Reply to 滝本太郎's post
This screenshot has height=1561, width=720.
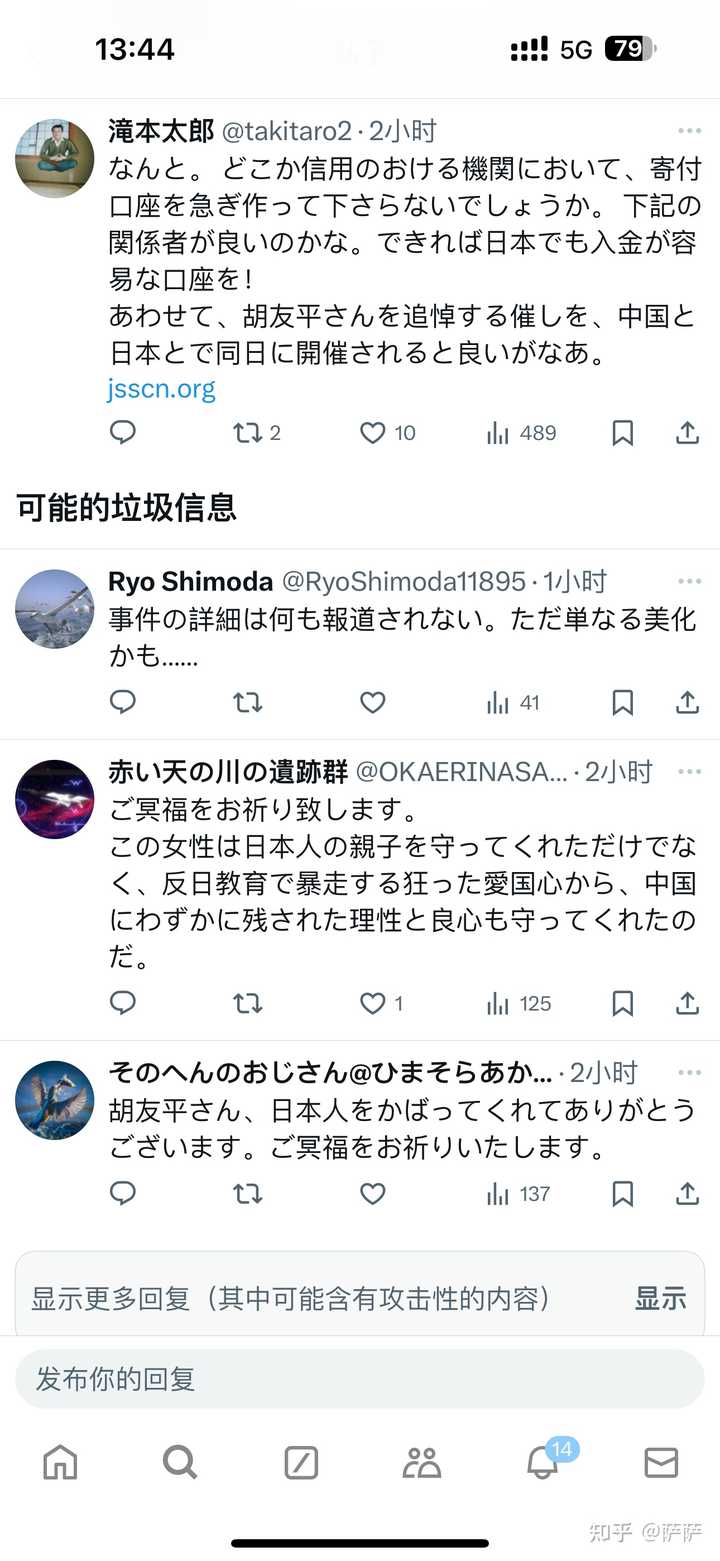pos(123,432)
